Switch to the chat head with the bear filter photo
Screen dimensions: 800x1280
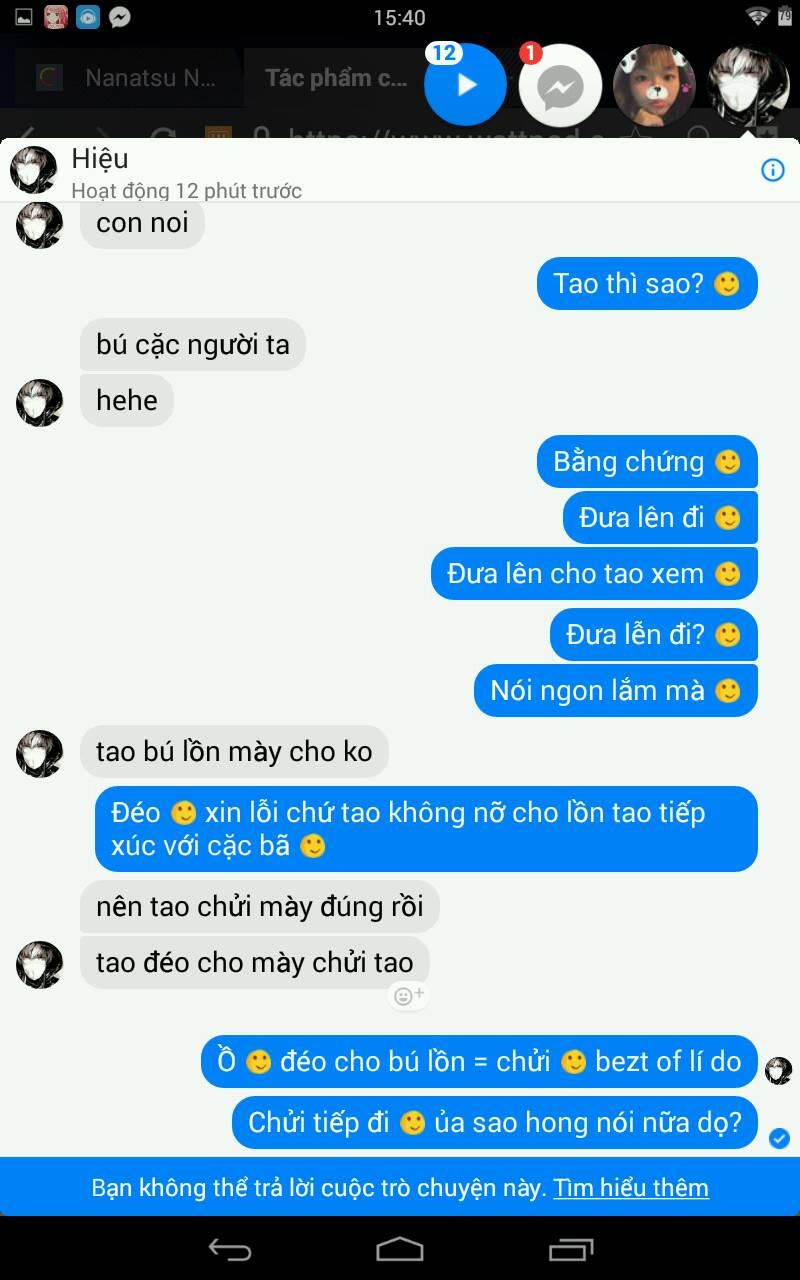click(655, 86)
